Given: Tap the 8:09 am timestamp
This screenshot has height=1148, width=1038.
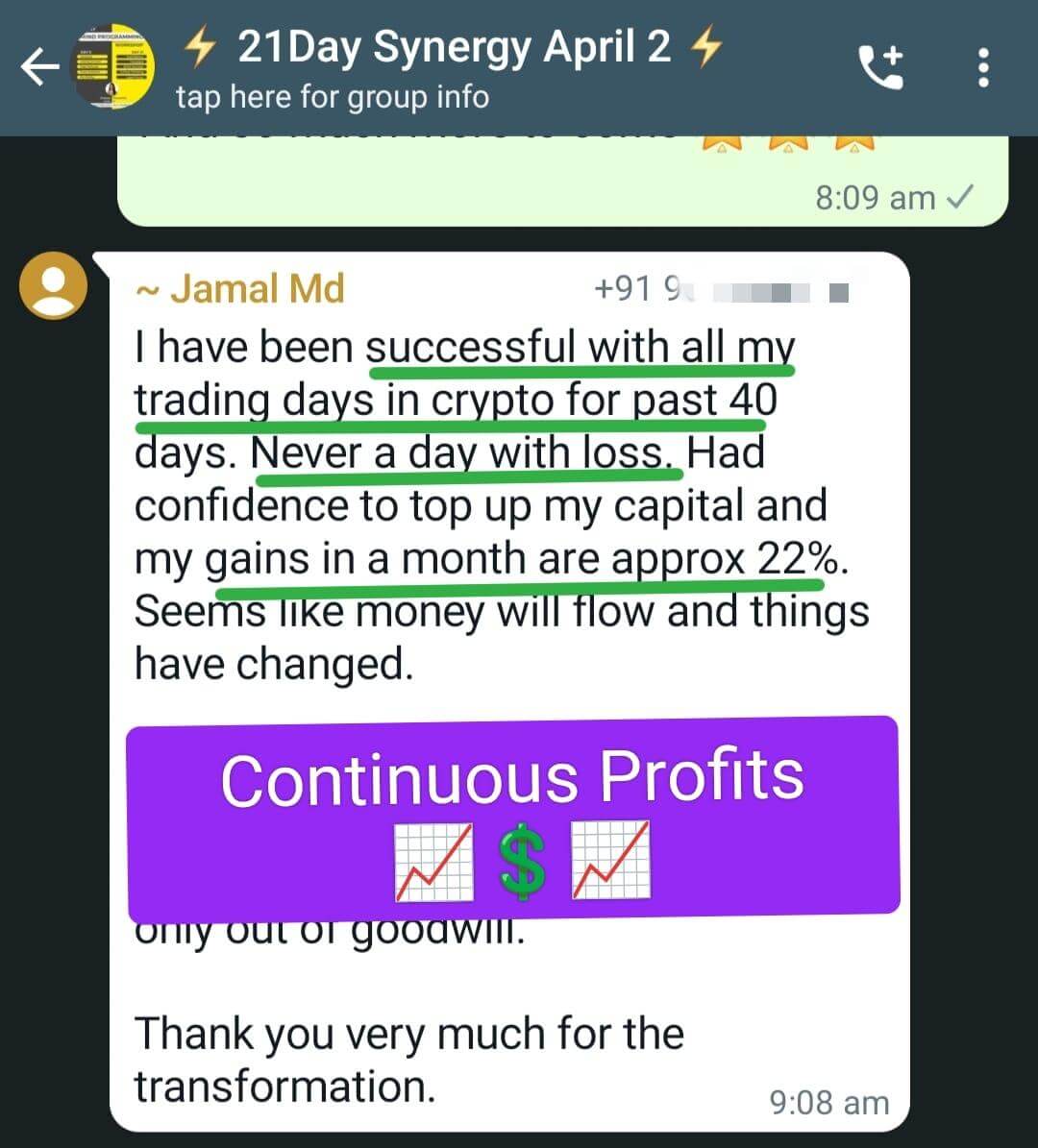Looking at the screenshot, I should point(877,198).
